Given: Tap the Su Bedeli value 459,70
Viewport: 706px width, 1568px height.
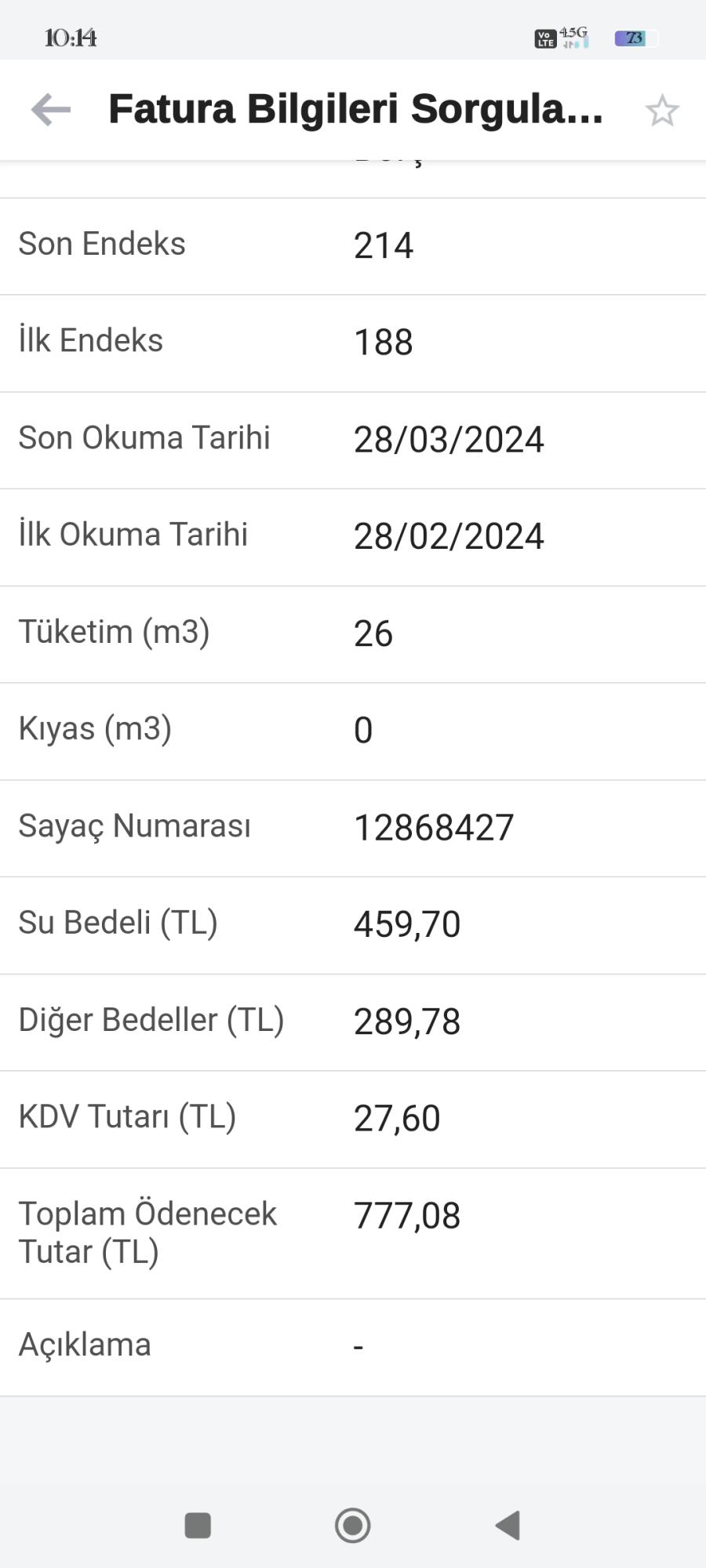Looking at the screenshot, I should click(x=407, y=924).
